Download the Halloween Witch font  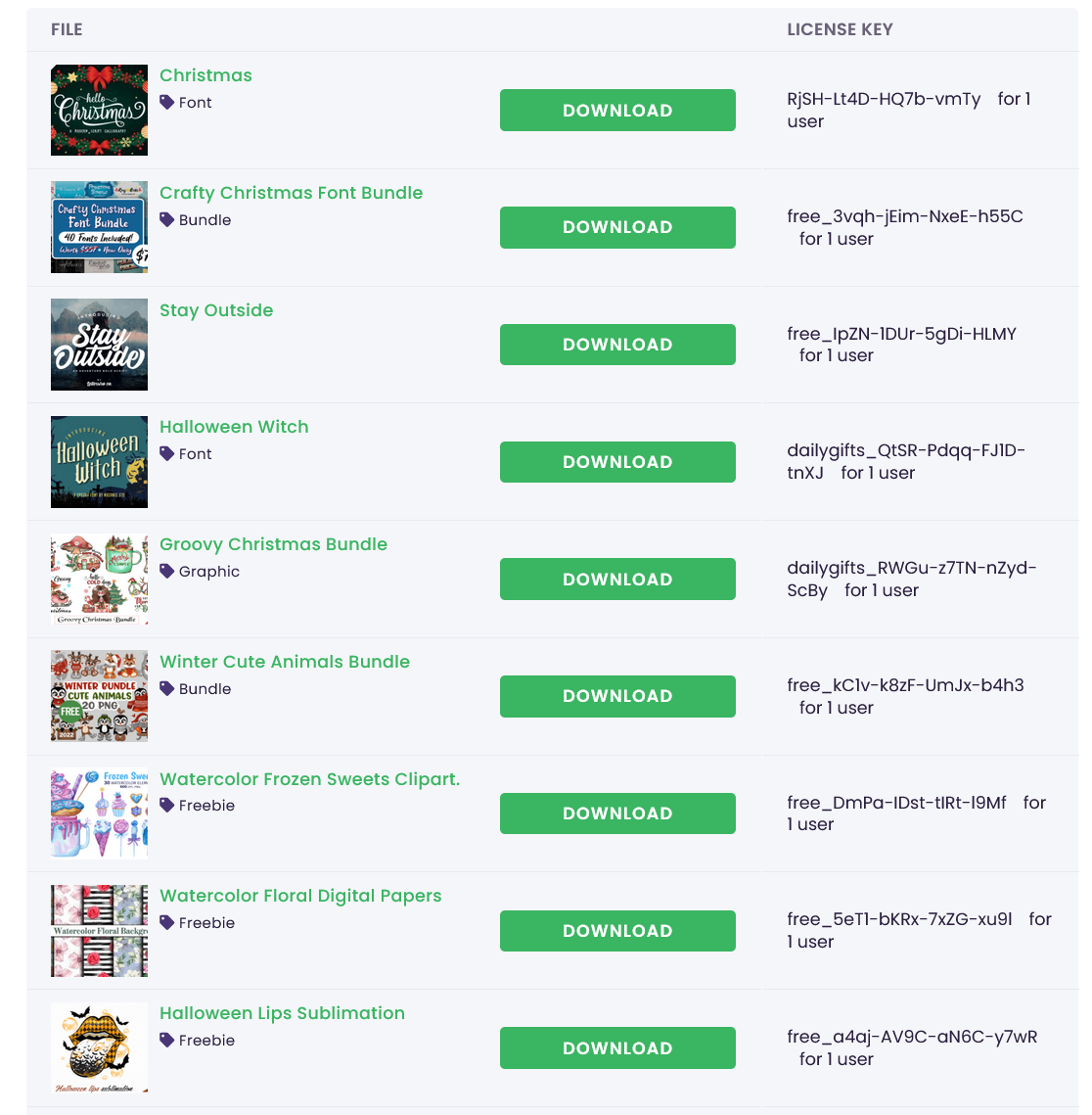616,462
